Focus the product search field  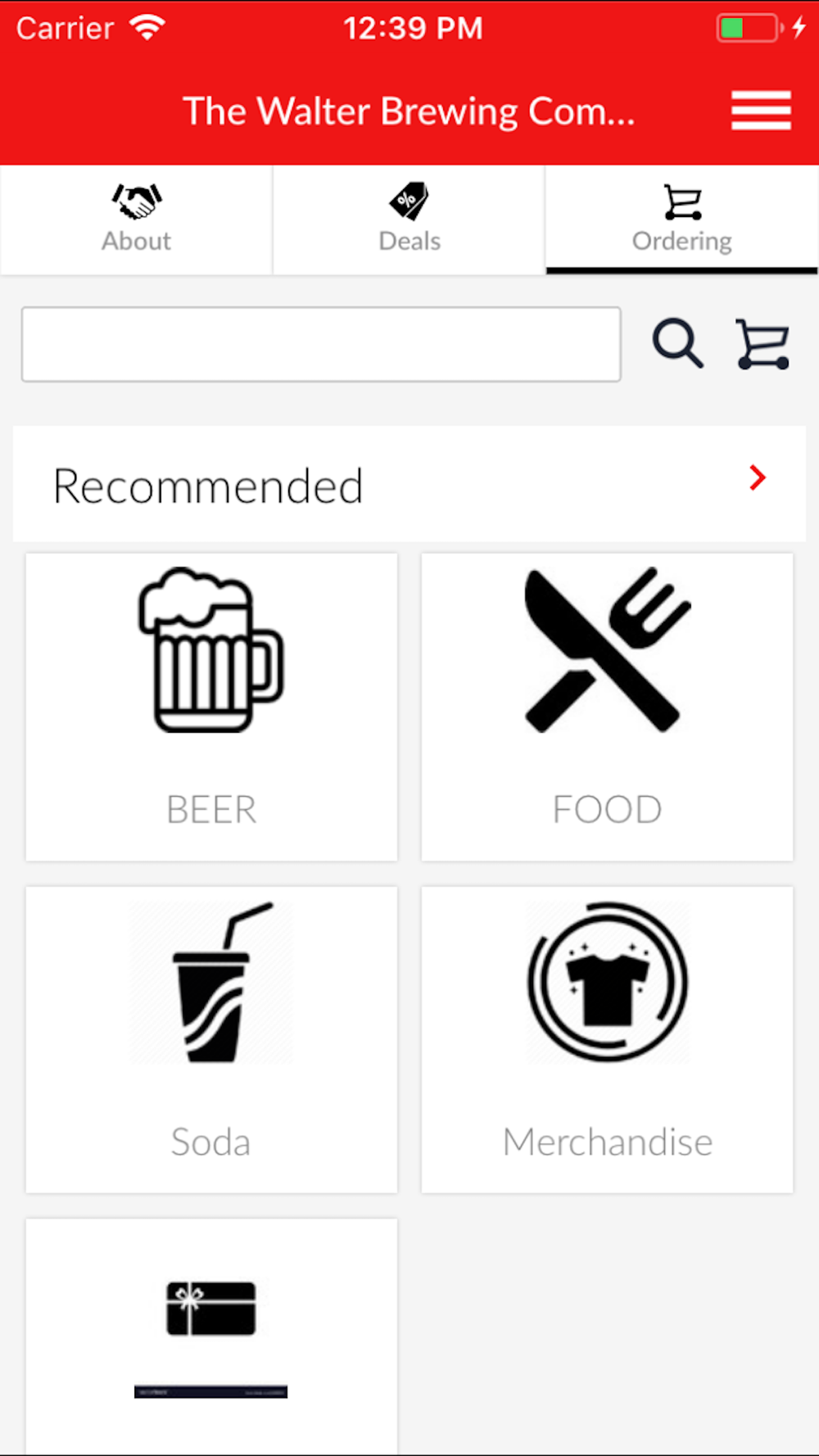coord(321,345)
